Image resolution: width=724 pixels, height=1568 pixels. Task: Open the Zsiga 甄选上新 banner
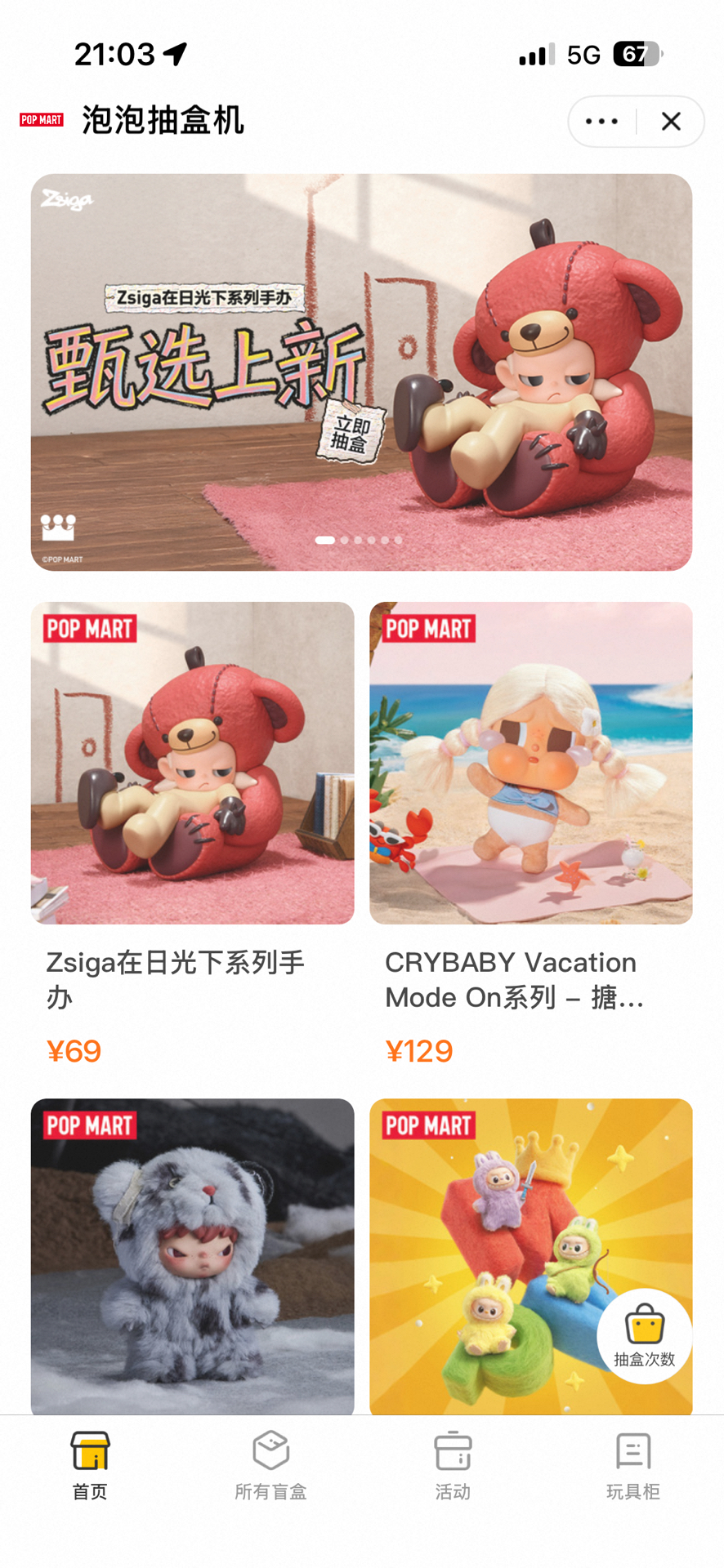click(x=361, y=372)
